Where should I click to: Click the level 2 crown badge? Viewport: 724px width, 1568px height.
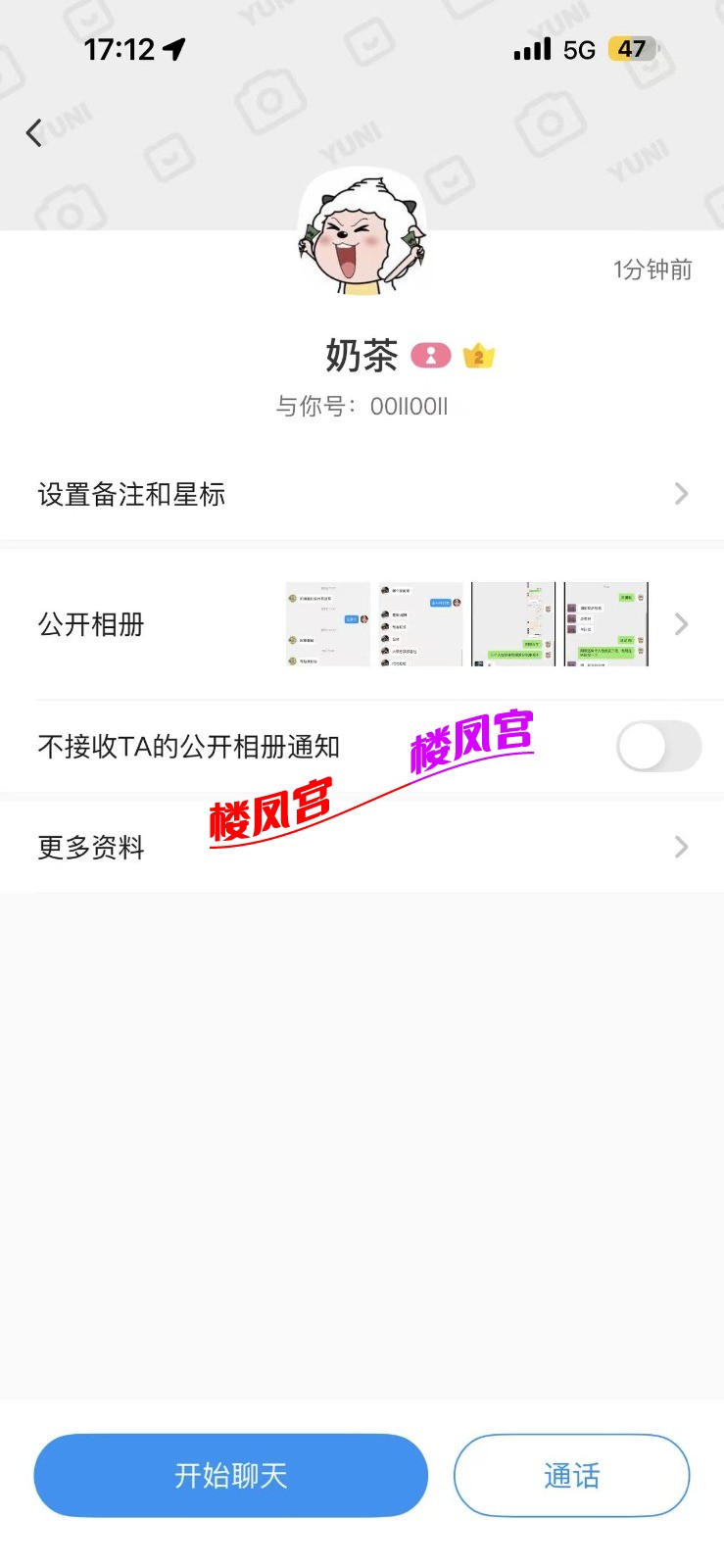[x=476, y=357]
